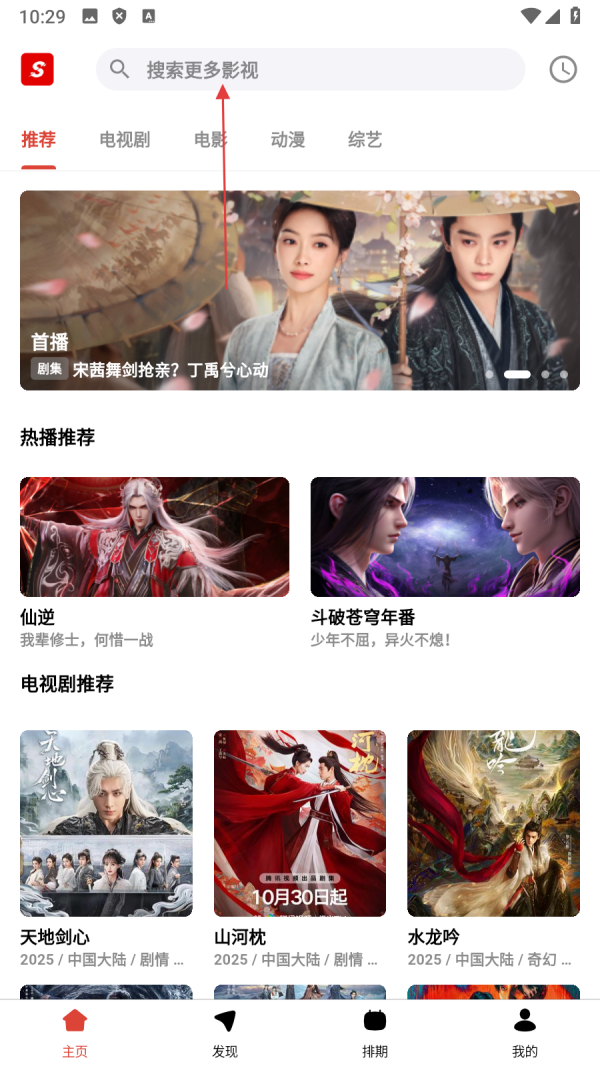
Task: Open the 首播 featured banner
Action: (x=300, y=290)
